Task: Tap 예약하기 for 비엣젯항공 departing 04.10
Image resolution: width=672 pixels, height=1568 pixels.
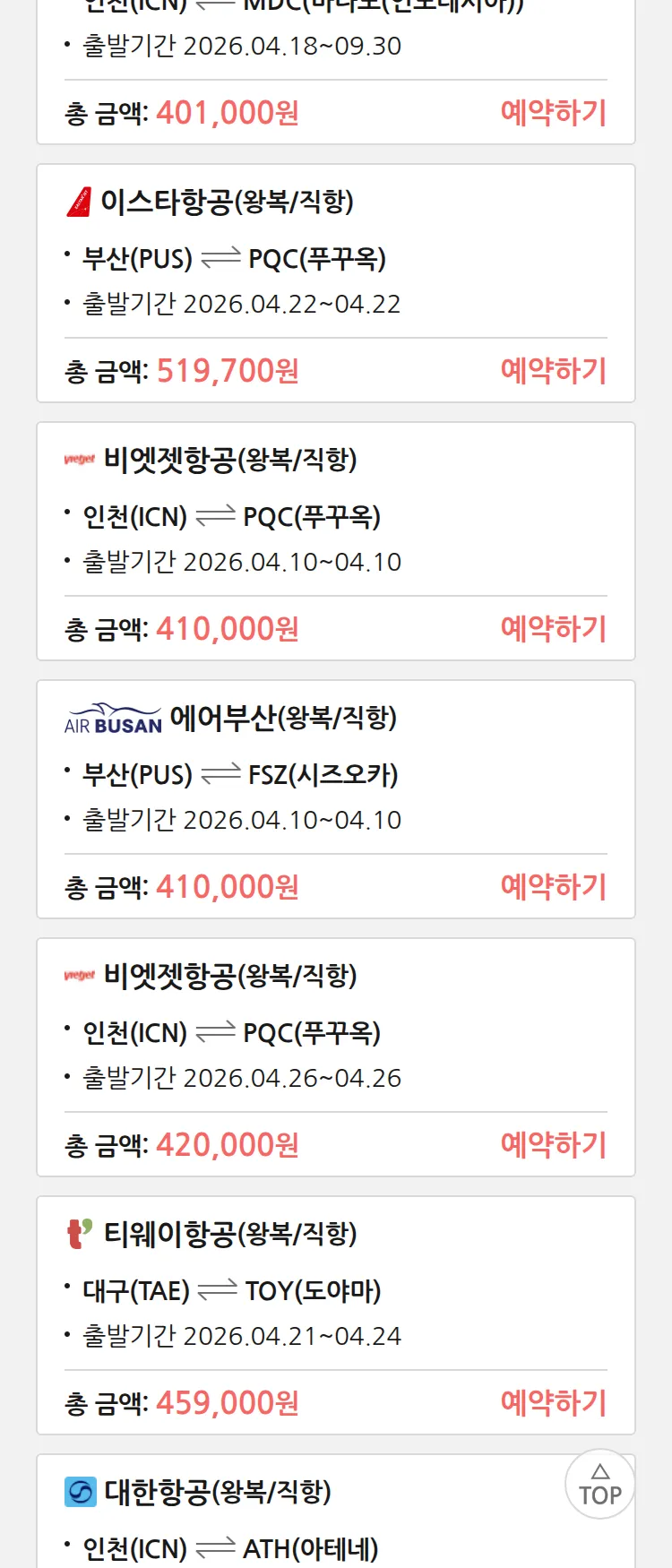Action: (553, 629)
